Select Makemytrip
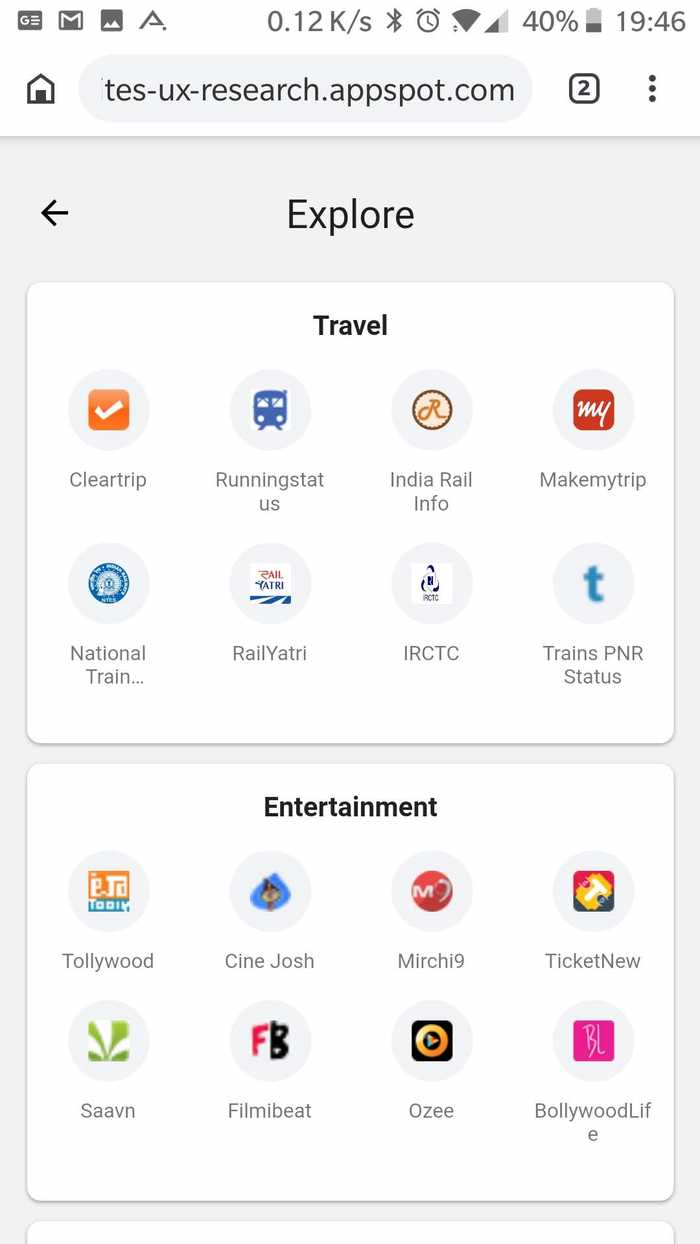700x1244 pixels. pos(593,411)
